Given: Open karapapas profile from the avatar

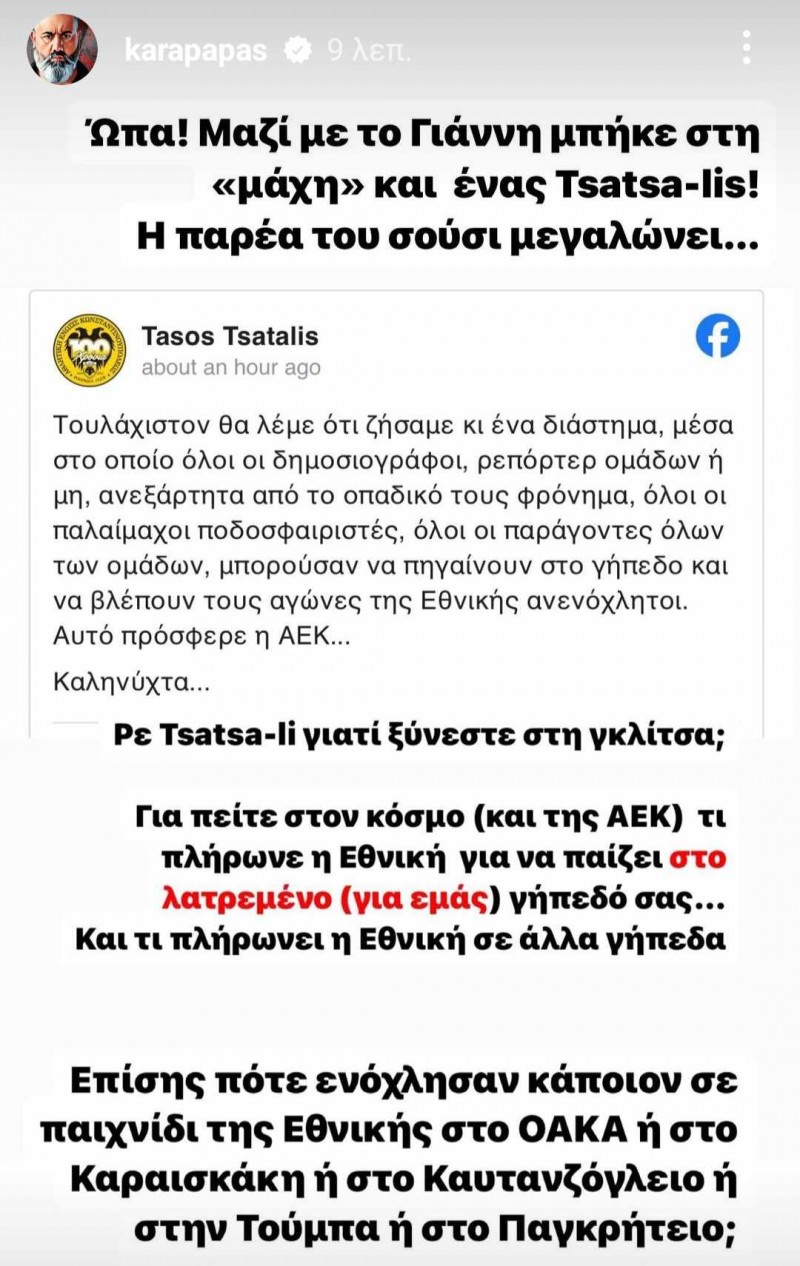Looking at the screenshot, I should point(62,49).
